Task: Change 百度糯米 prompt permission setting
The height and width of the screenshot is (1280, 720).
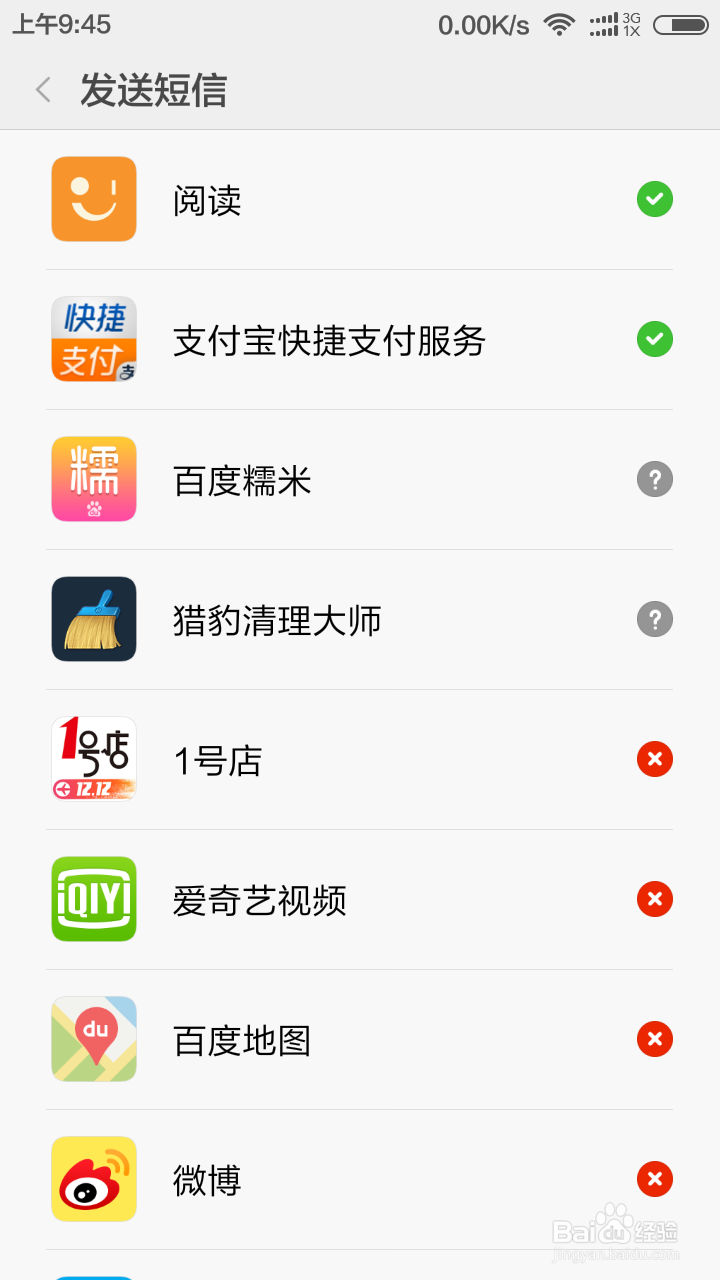Action: coord(655,479)
